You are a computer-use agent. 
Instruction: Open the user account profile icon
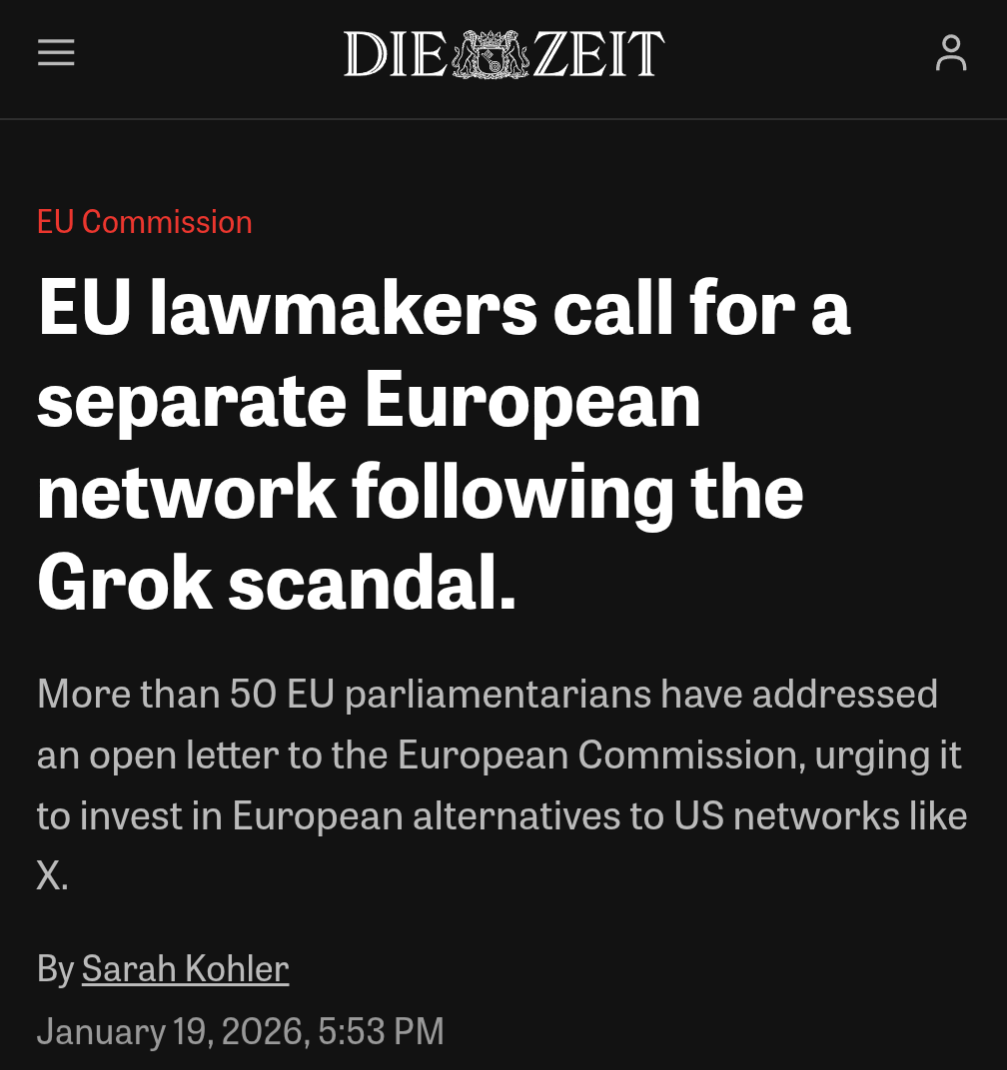[x=950, y=53]
